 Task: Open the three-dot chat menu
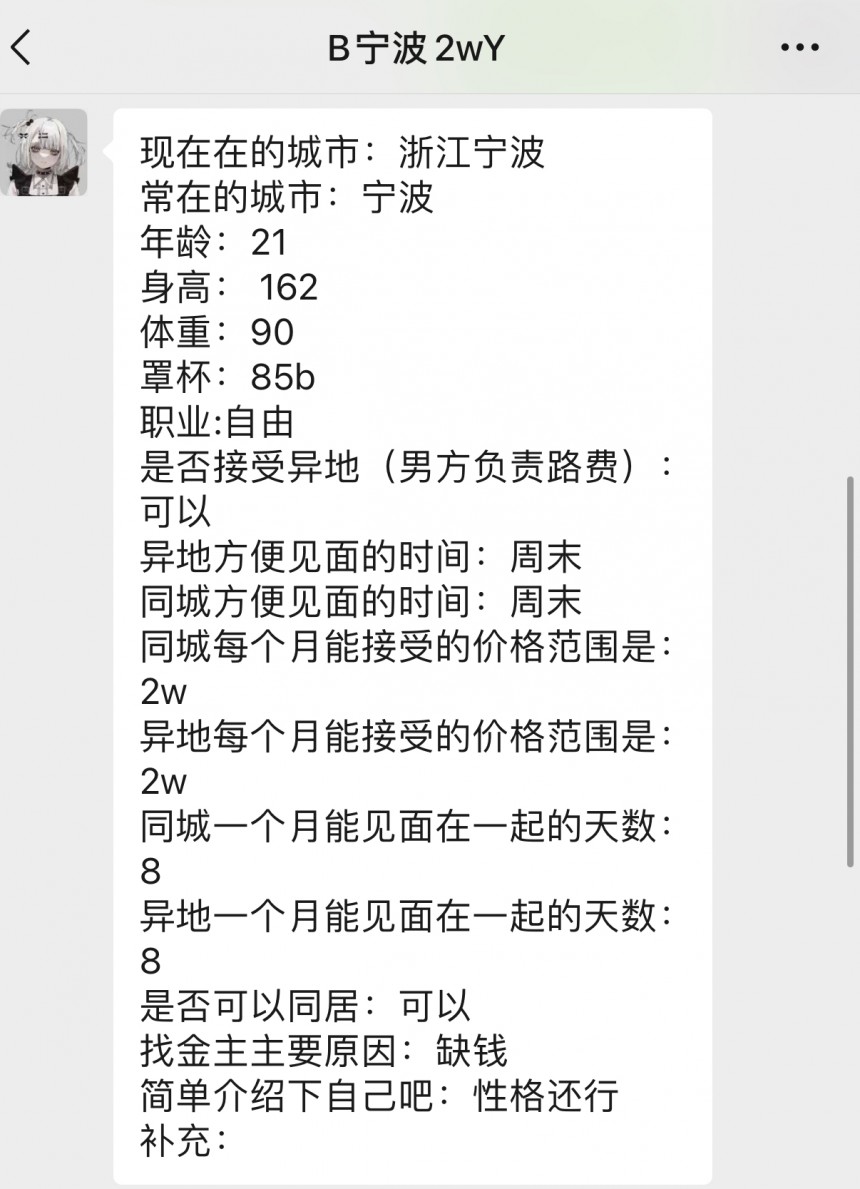[x=800, y=48]
